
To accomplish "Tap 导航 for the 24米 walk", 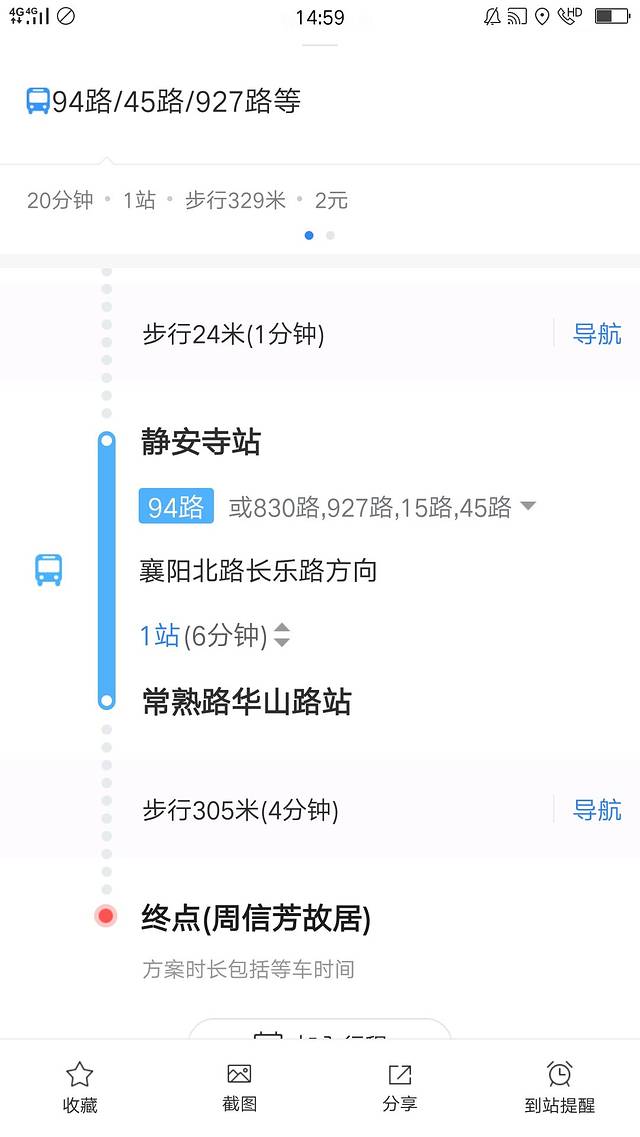I will coord(597,334).
